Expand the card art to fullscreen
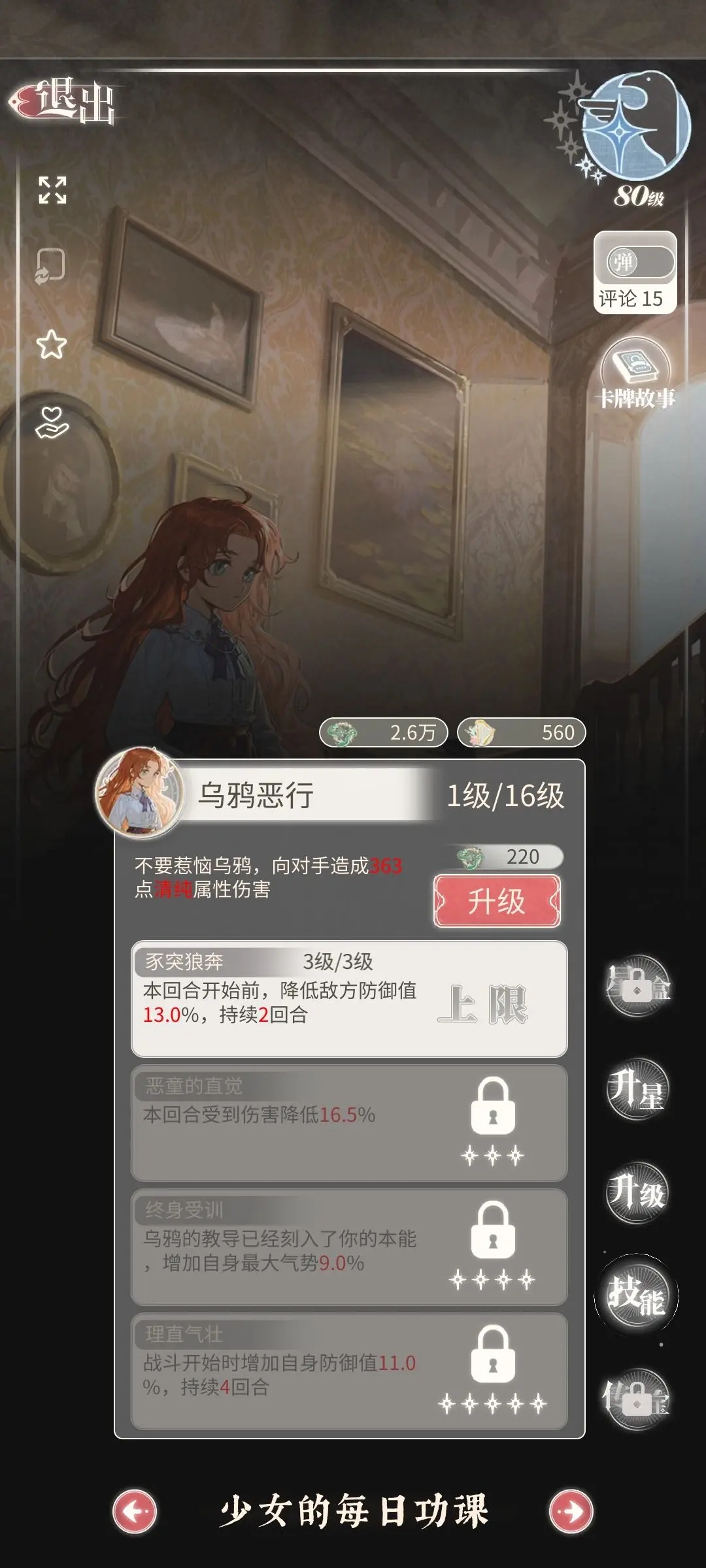 pyautogui.click(x=52, y=190)
